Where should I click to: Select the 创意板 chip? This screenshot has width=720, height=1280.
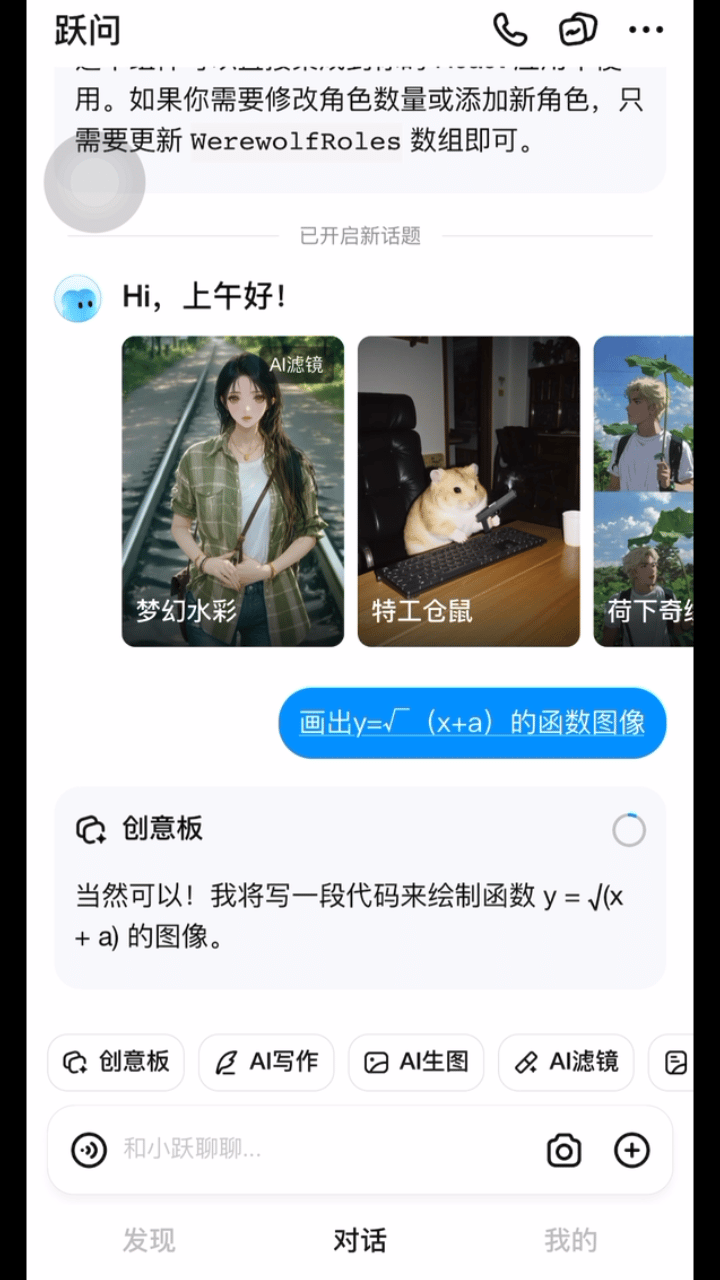[x=116, y=1062]
